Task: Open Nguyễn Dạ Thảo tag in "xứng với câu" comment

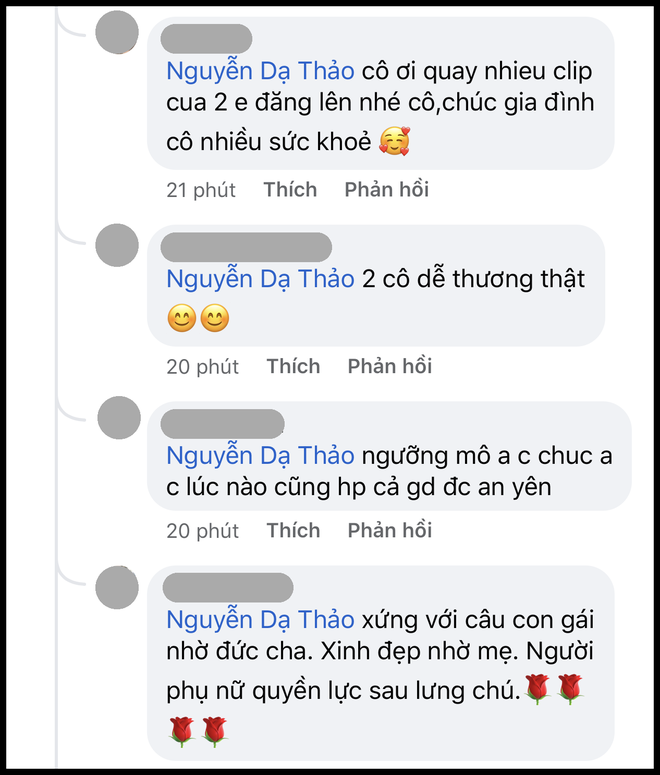Action: 260,618
